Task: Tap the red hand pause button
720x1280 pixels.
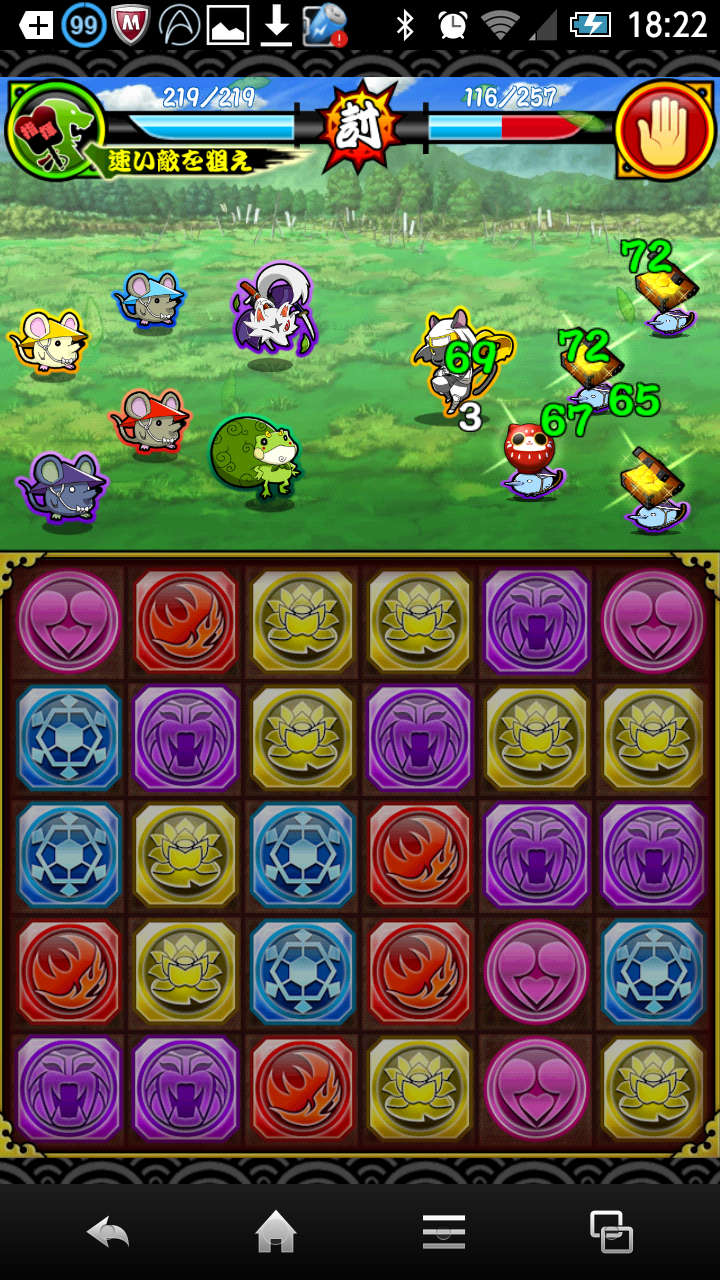Action: pyautogui.click(x=665, y=131)
